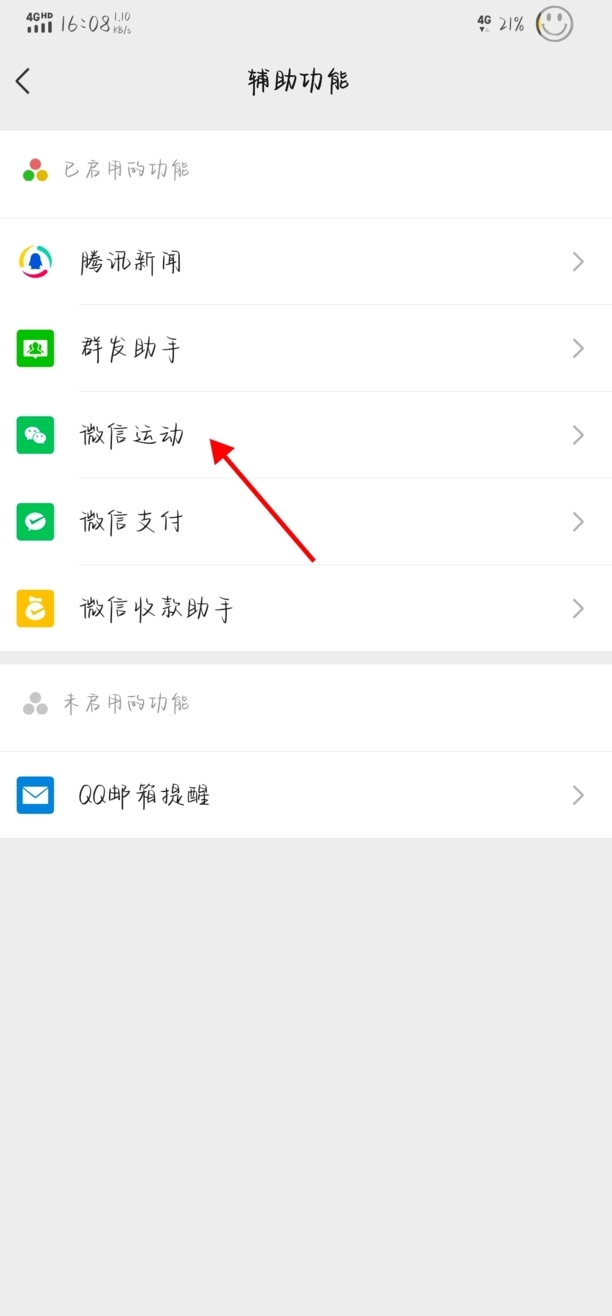Open 群发助手 row
The image size is (612, 1316).
[306, 348]
